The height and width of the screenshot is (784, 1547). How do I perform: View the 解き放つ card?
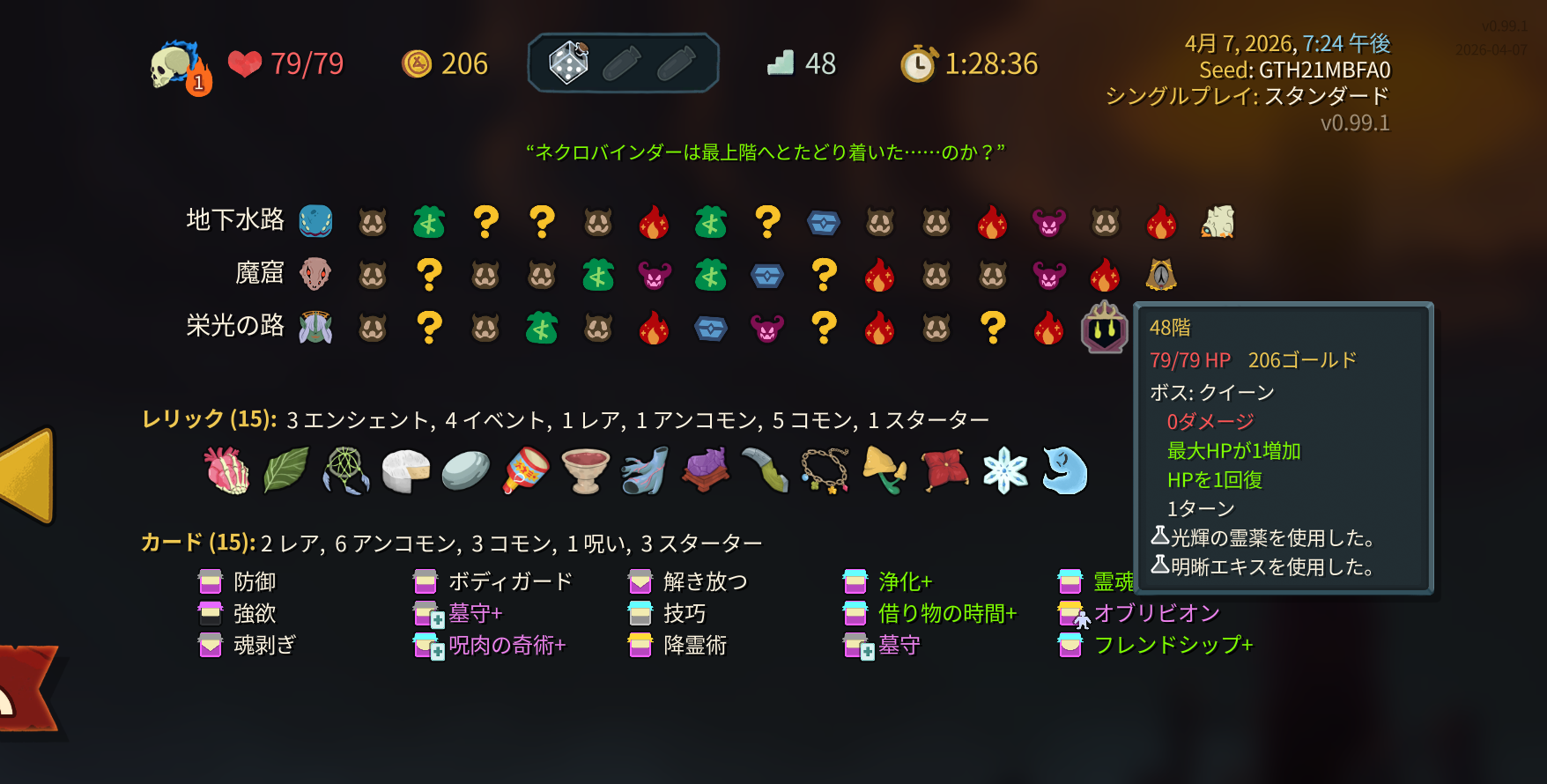point(687,581)
